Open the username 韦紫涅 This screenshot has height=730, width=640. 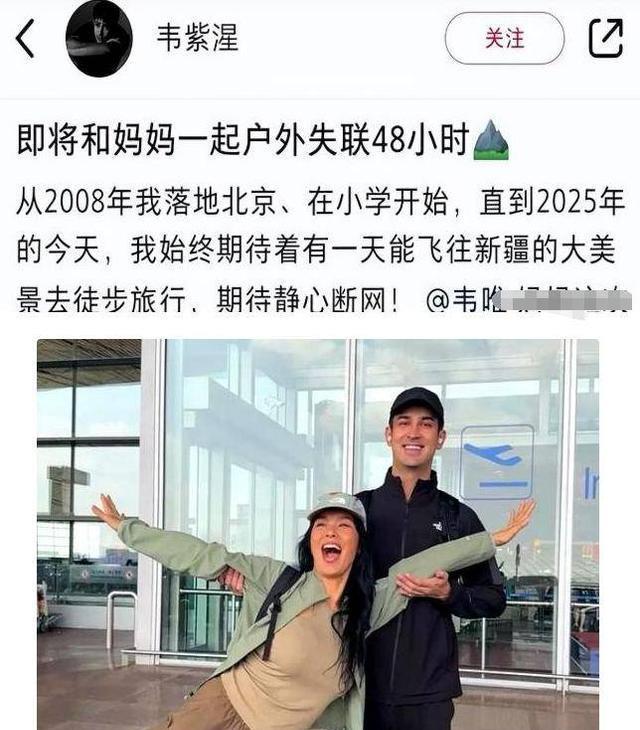tap(197, 38)
